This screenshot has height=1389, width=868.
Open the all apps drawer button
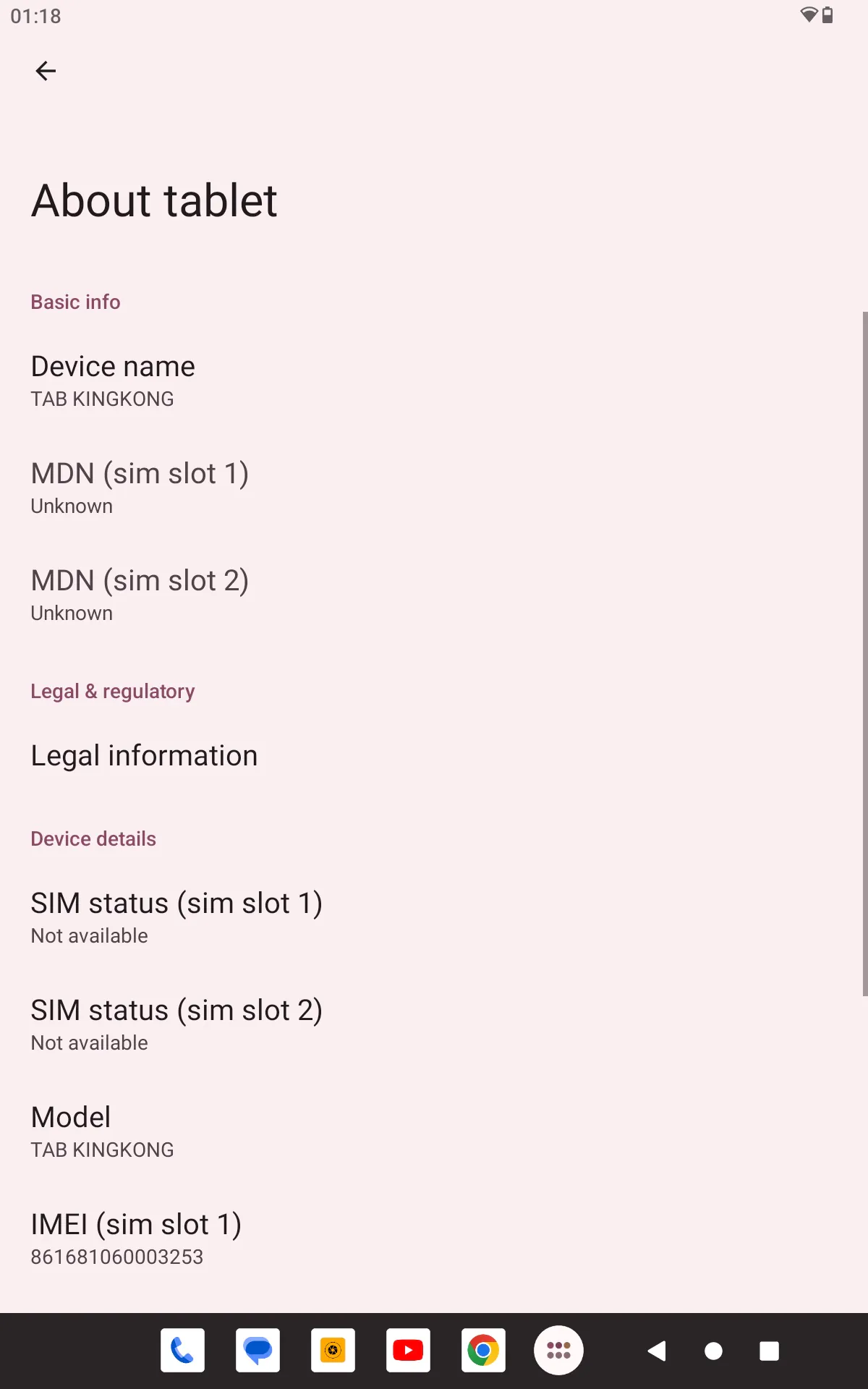coord(558,1350)
